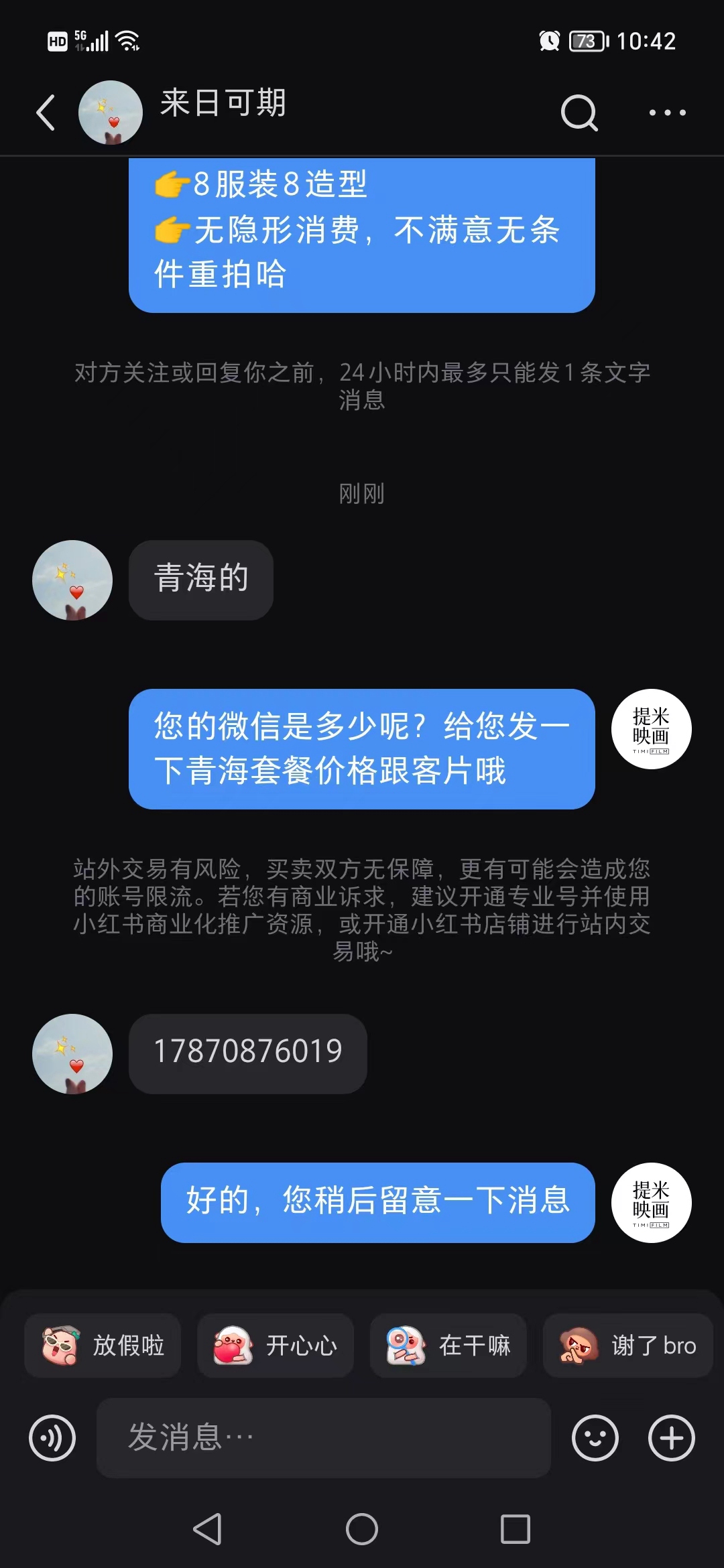
Task: Open 来日可期's profile from the header avatar
Action: click(111, 112)
